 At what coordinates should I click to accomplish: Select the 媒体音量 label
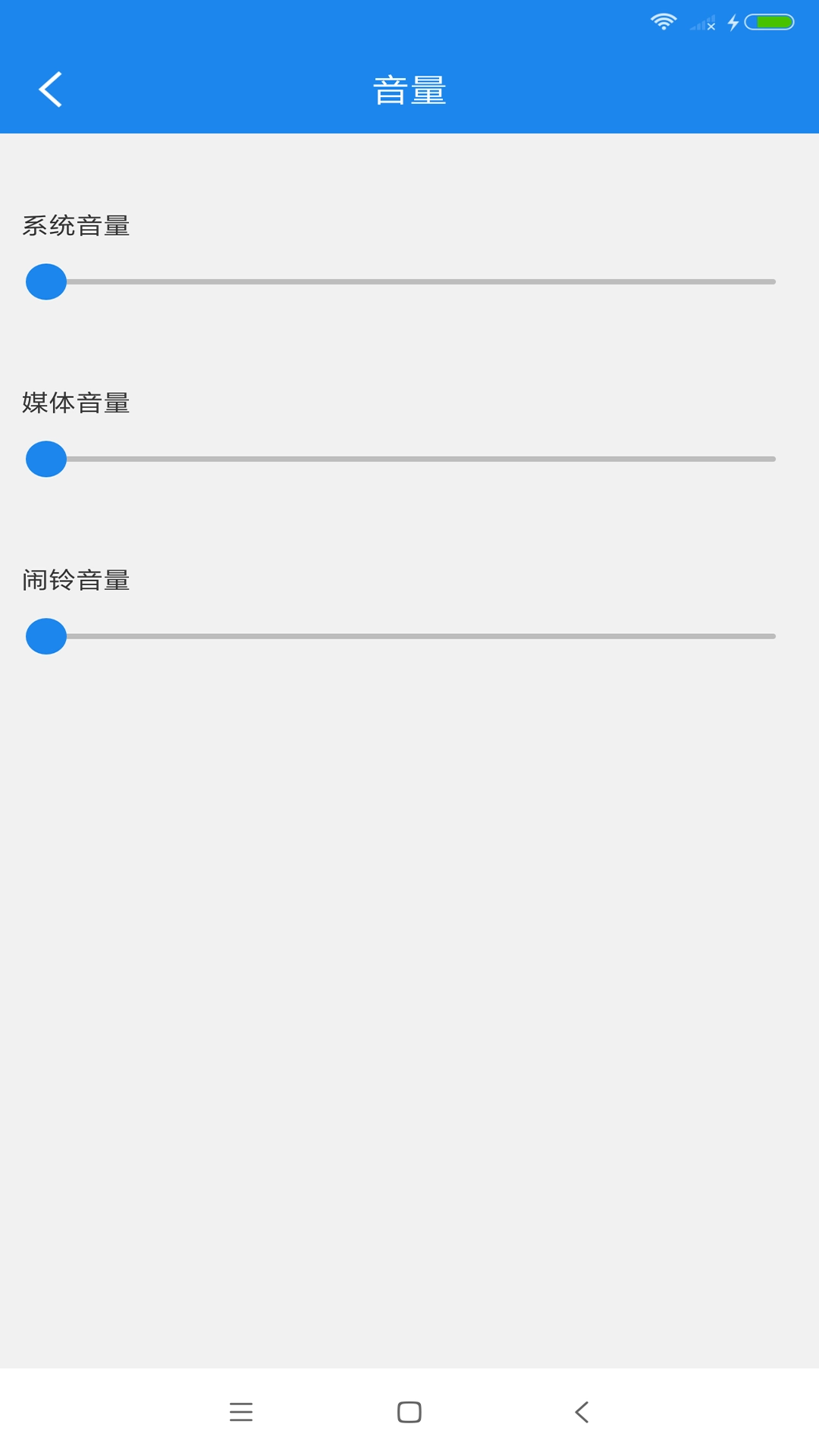pos(76,404)
